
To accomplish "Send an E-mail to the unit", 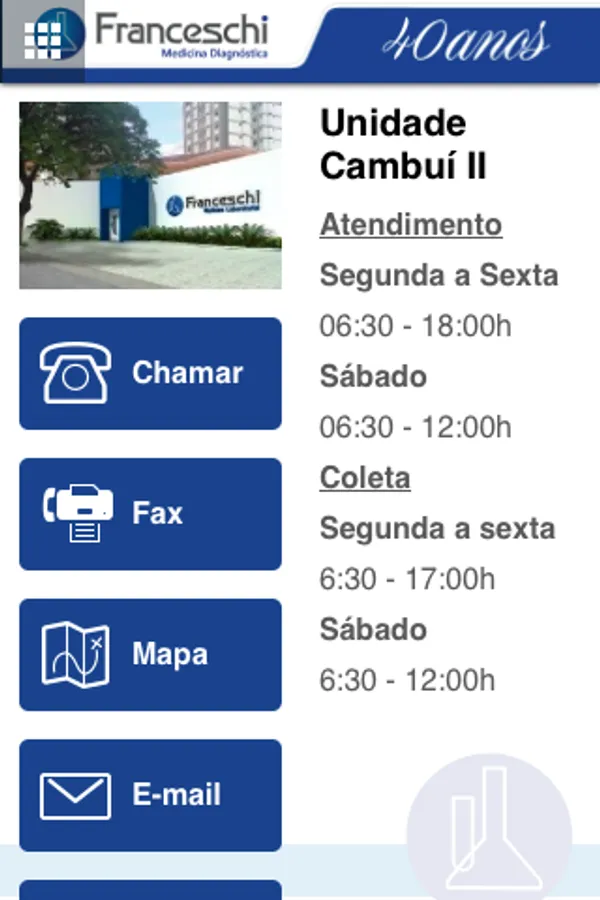I will click(x=150, y=795).
